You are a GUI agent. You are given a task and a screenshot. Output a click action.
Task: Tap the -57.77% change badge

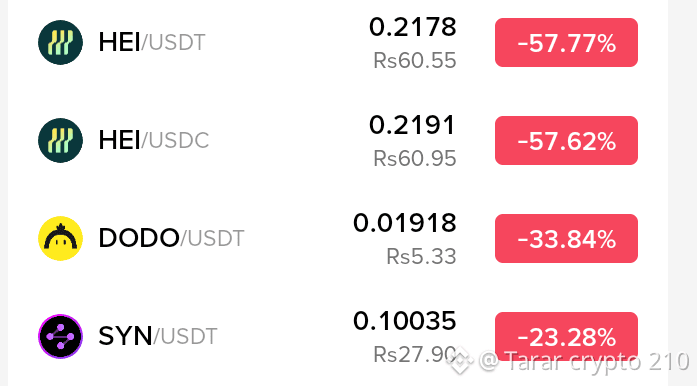coord(566,43)
